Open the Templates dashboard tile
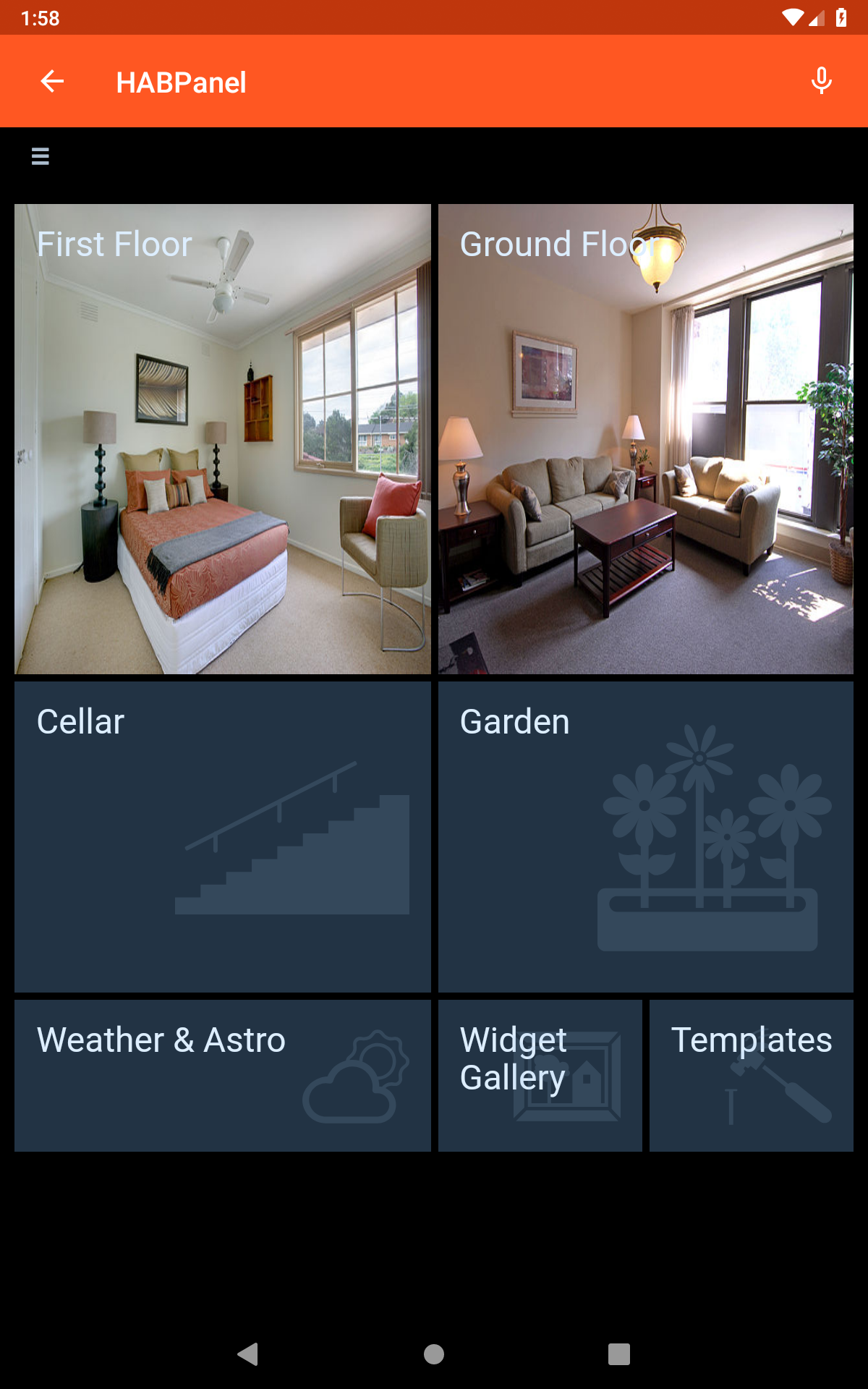 [x=751, y=1075]
